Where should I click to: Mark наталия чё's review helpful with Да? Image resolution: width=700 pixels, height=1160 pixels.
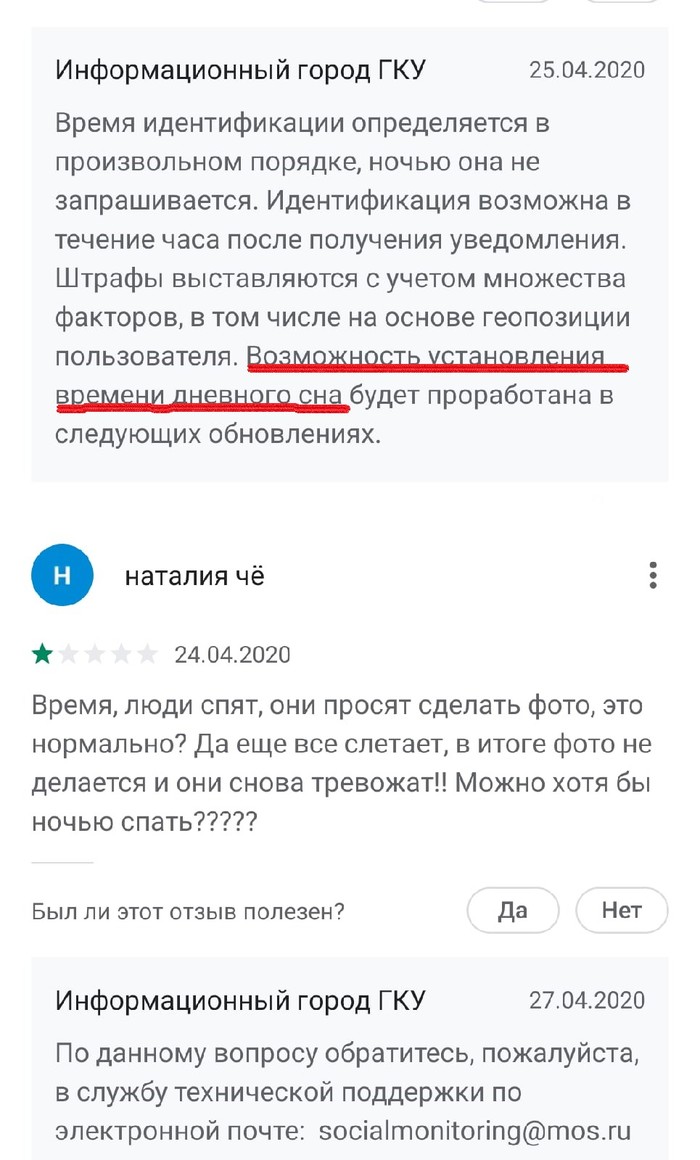pos(512,910)
